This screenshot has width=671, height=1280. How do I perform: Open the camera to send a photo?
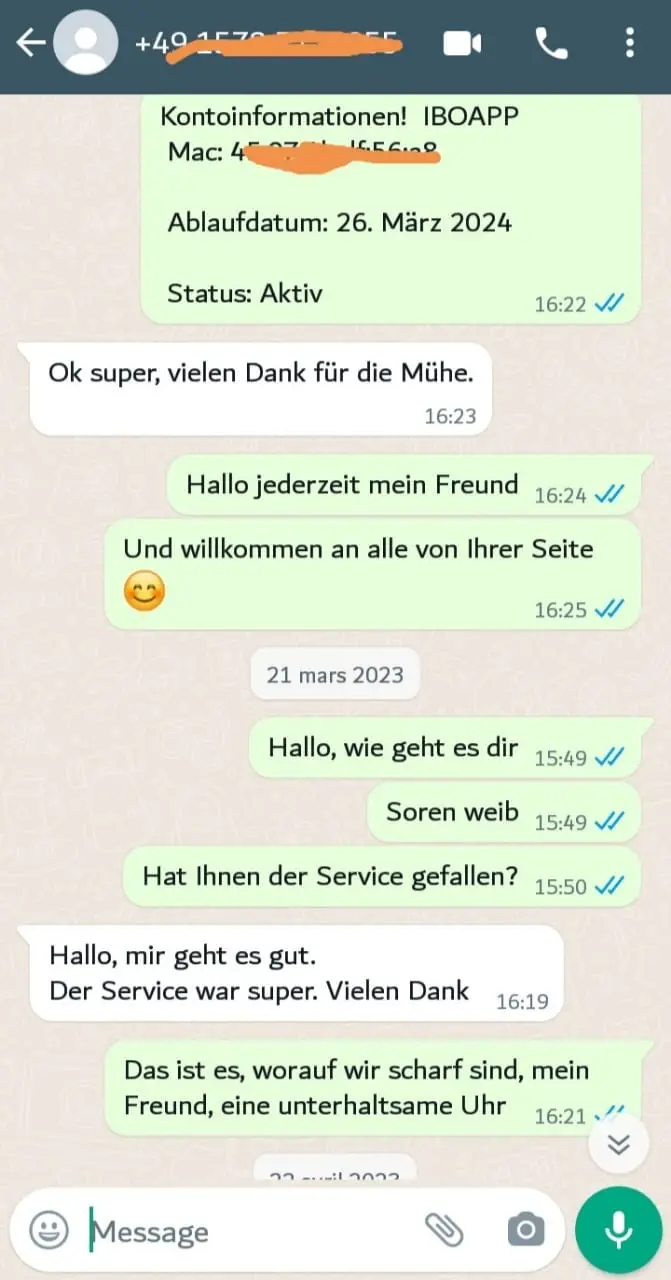pos(526,1230)
